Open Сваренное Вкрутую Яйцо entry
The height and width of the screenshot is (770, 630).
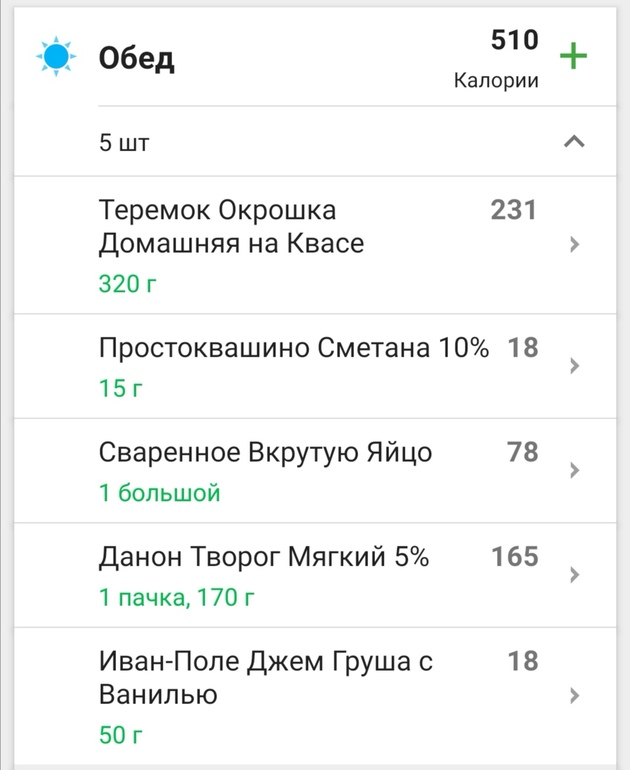[x=315, y=471]
